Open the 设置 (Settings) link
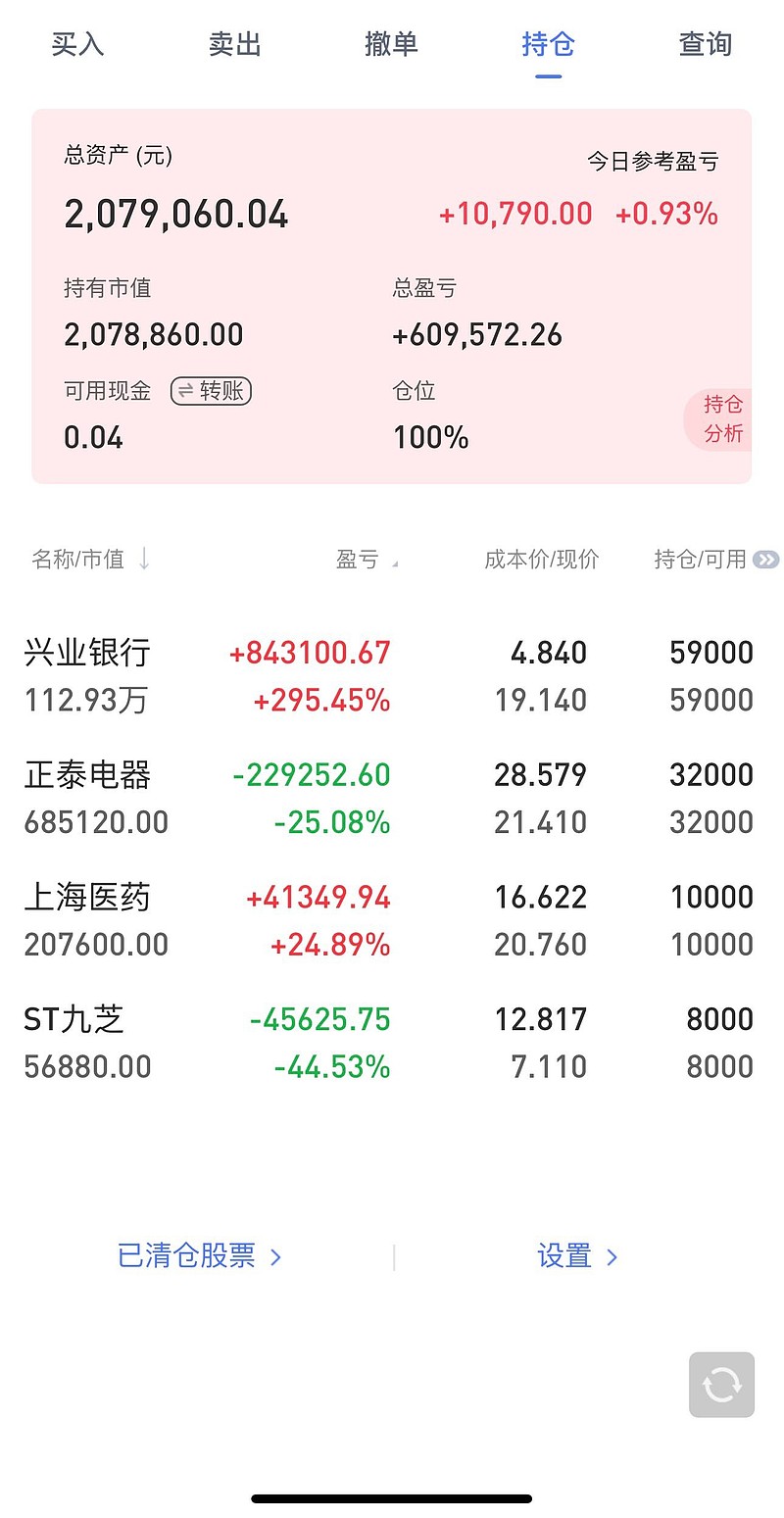The width and height of the screenshot is (784, 1518). 564,1255
